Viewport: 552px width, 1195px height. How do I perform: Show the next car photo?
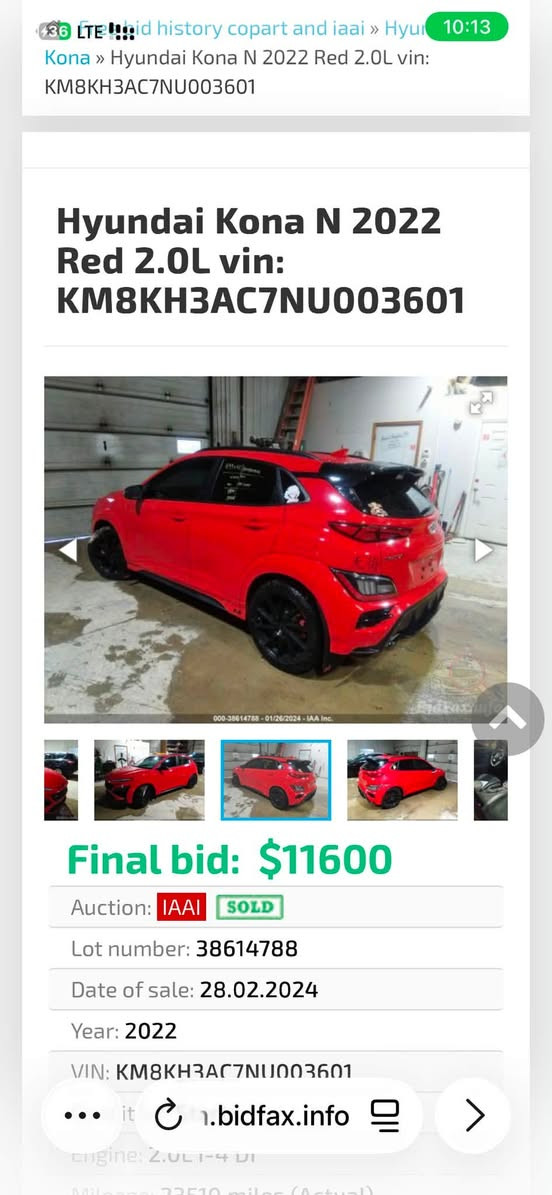pos(483,549)
